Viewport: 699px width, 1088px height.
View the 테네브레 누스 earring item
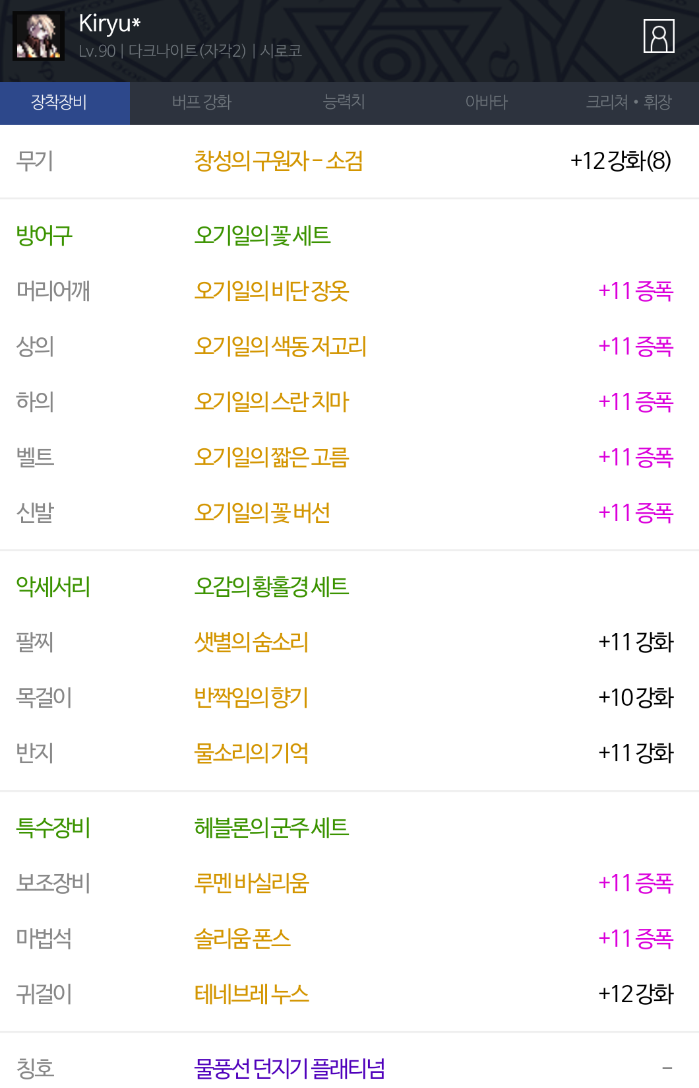coord(251,994)
